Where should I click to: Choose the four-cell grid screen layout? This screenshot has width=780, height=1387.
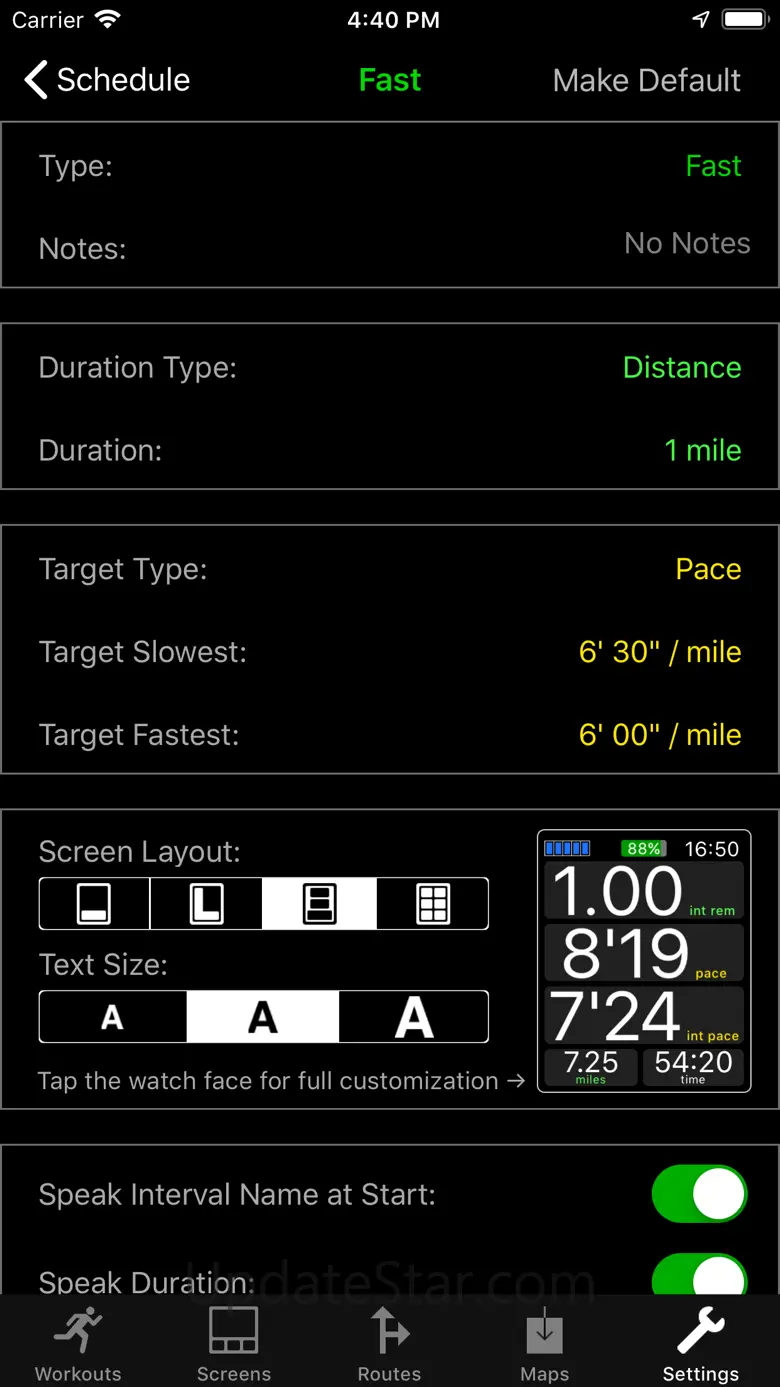point(433,904)
